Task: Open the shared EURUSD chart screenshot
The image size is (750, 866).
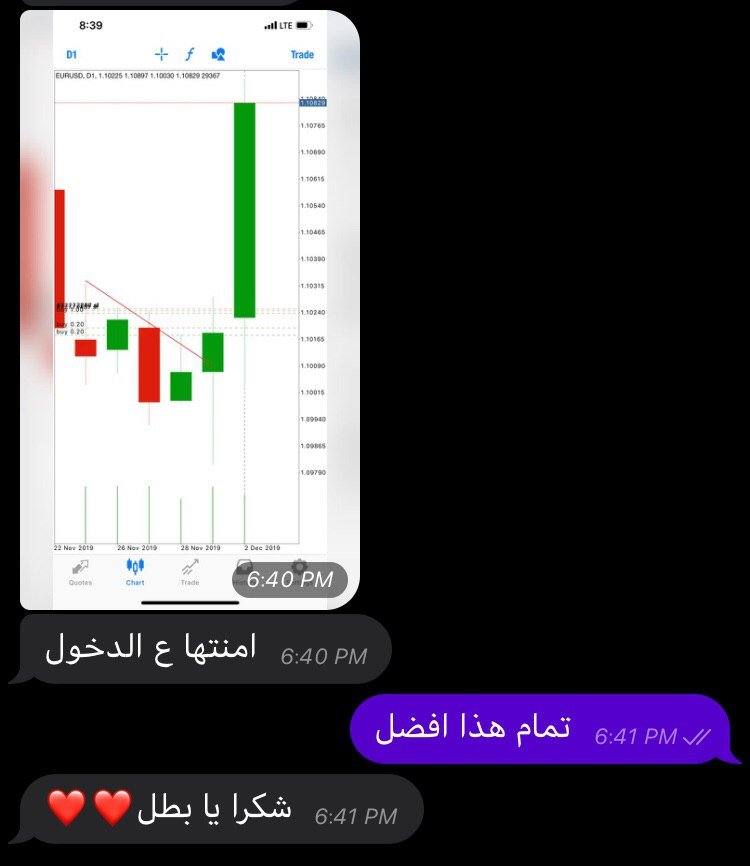Action: tap(190, 310)
